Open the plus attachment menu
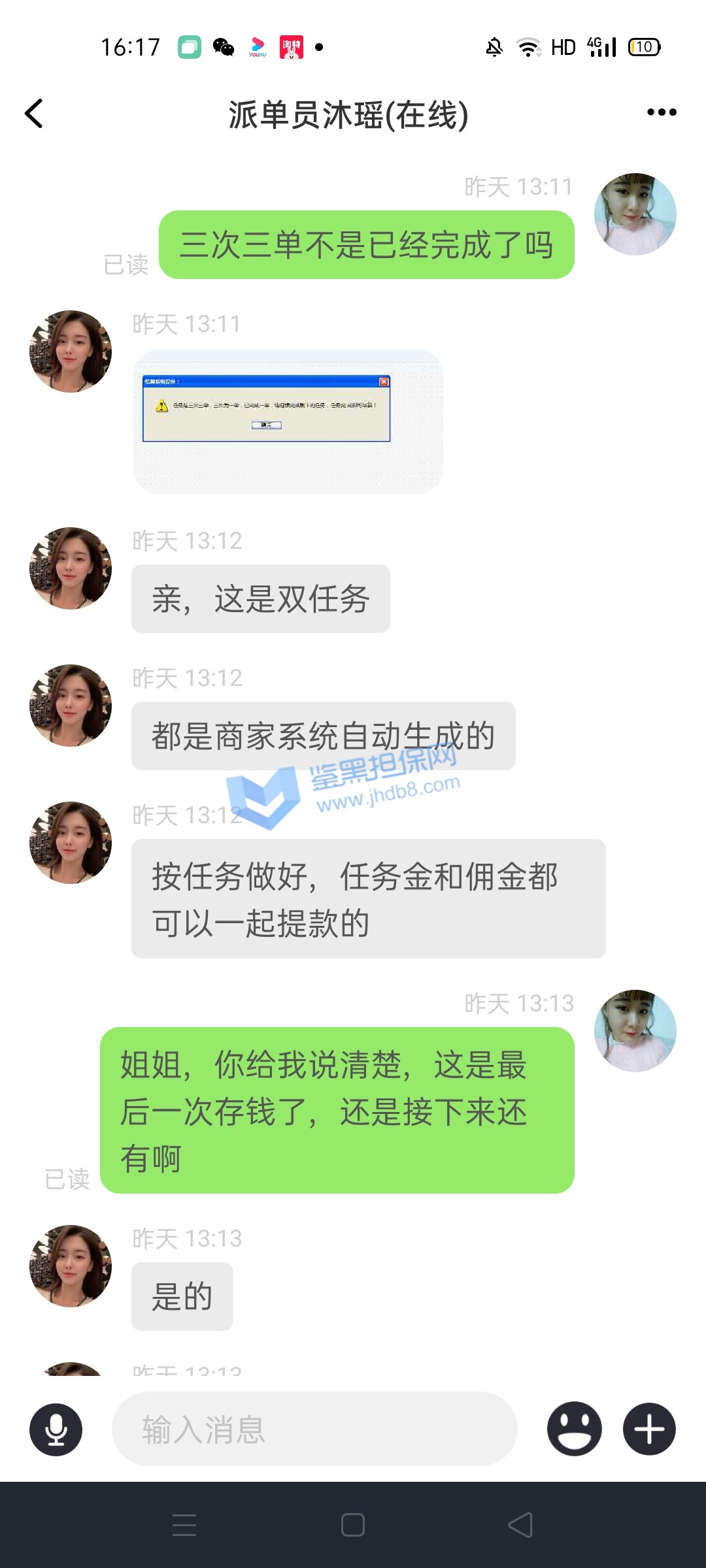Image resolution: width=706 pixels, height=1568 pixels. 649,1429
